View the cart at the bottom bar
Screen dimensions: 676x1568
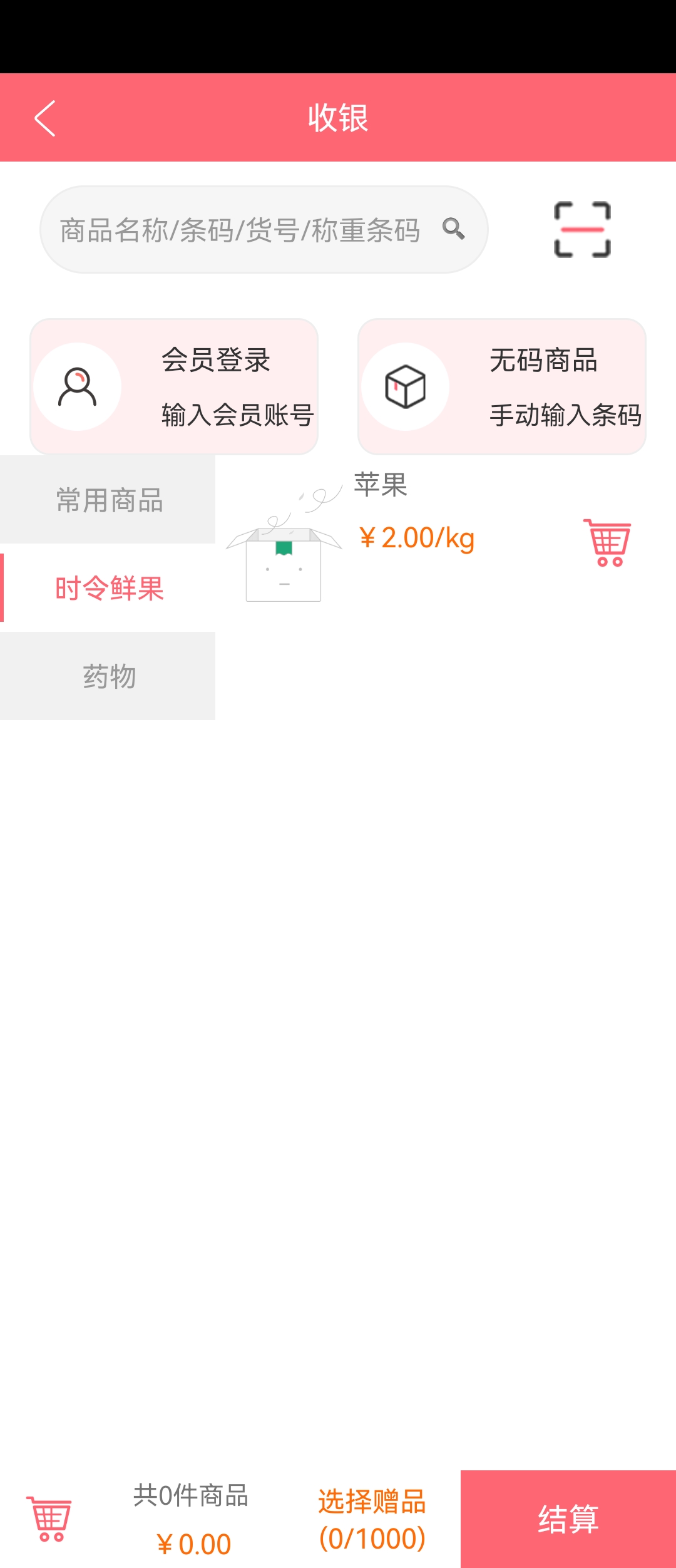pos(49,1519)
